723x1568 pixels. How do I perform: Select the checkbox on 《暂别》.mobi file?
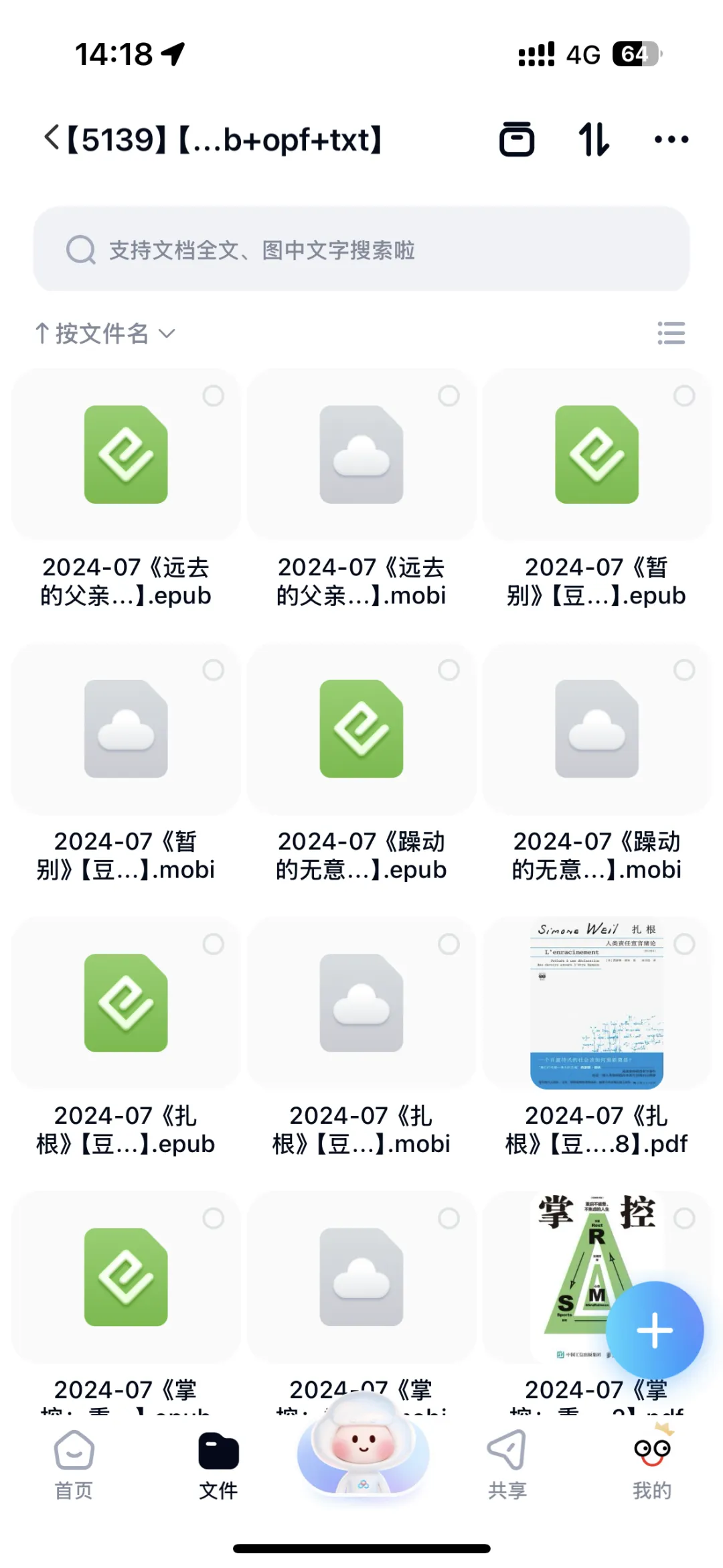tap(214, 670)
